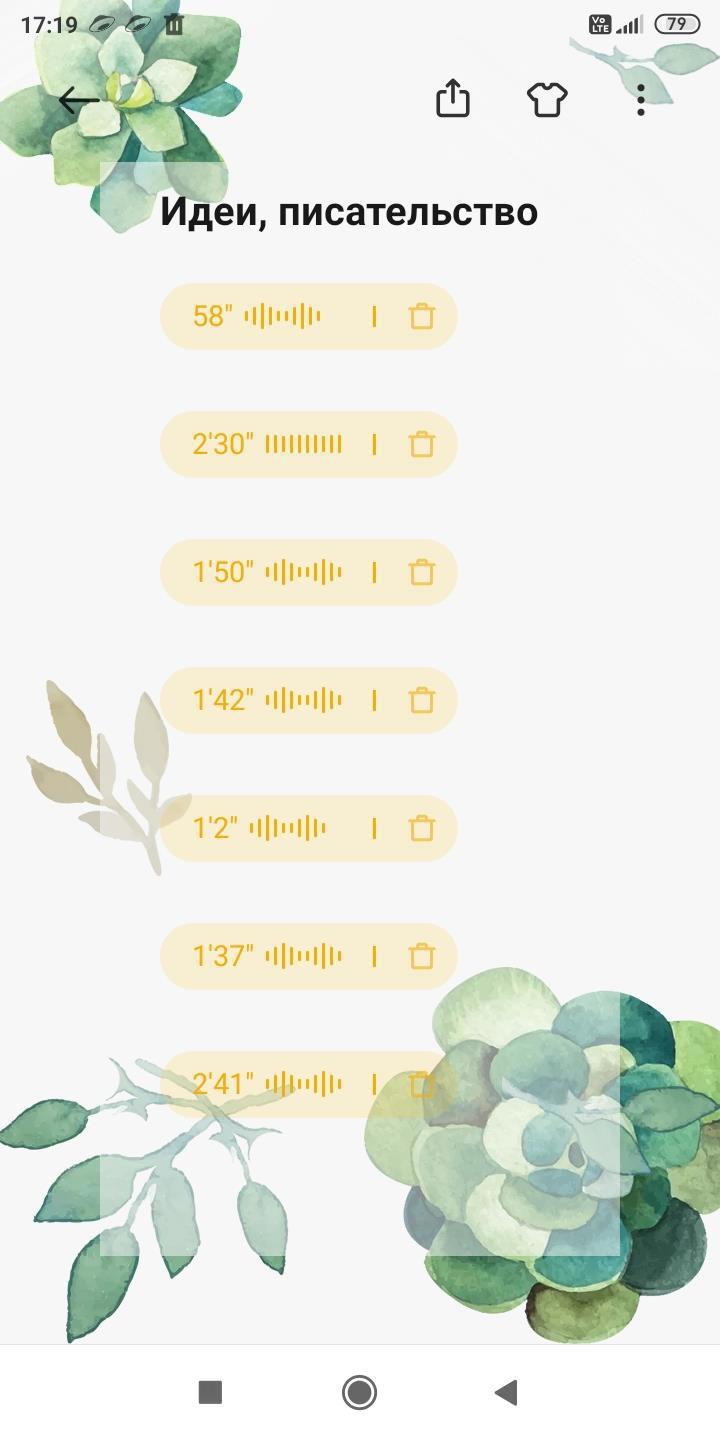Delete the 2'41" voice recording

tap(422, 1085)
